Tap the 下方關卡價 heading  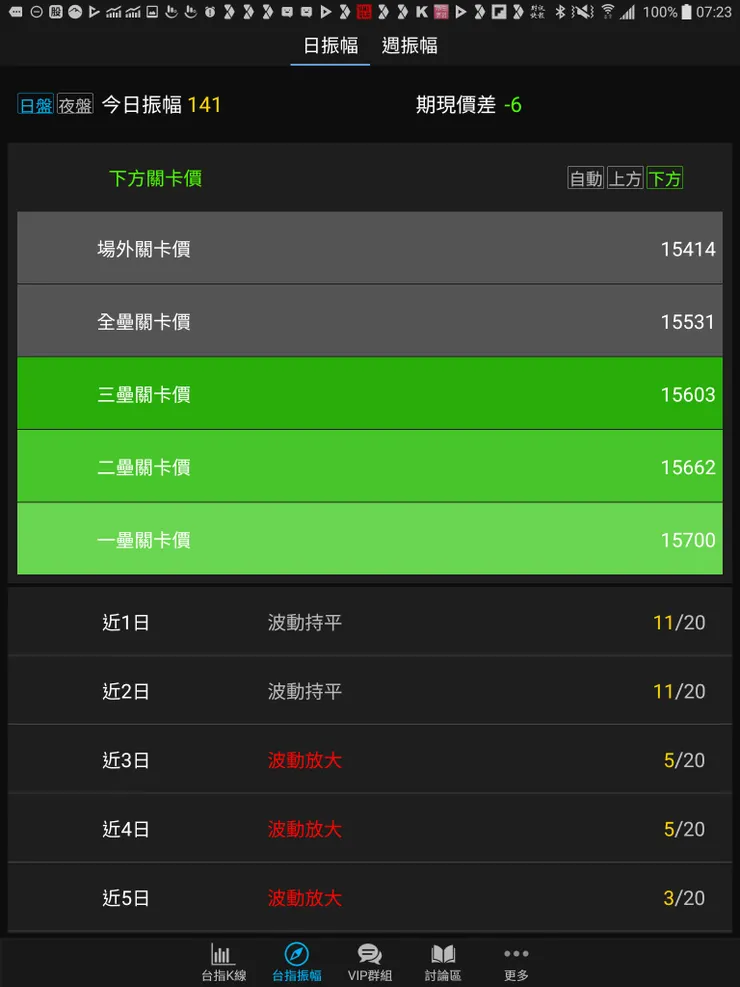click(x=156, y=178)
